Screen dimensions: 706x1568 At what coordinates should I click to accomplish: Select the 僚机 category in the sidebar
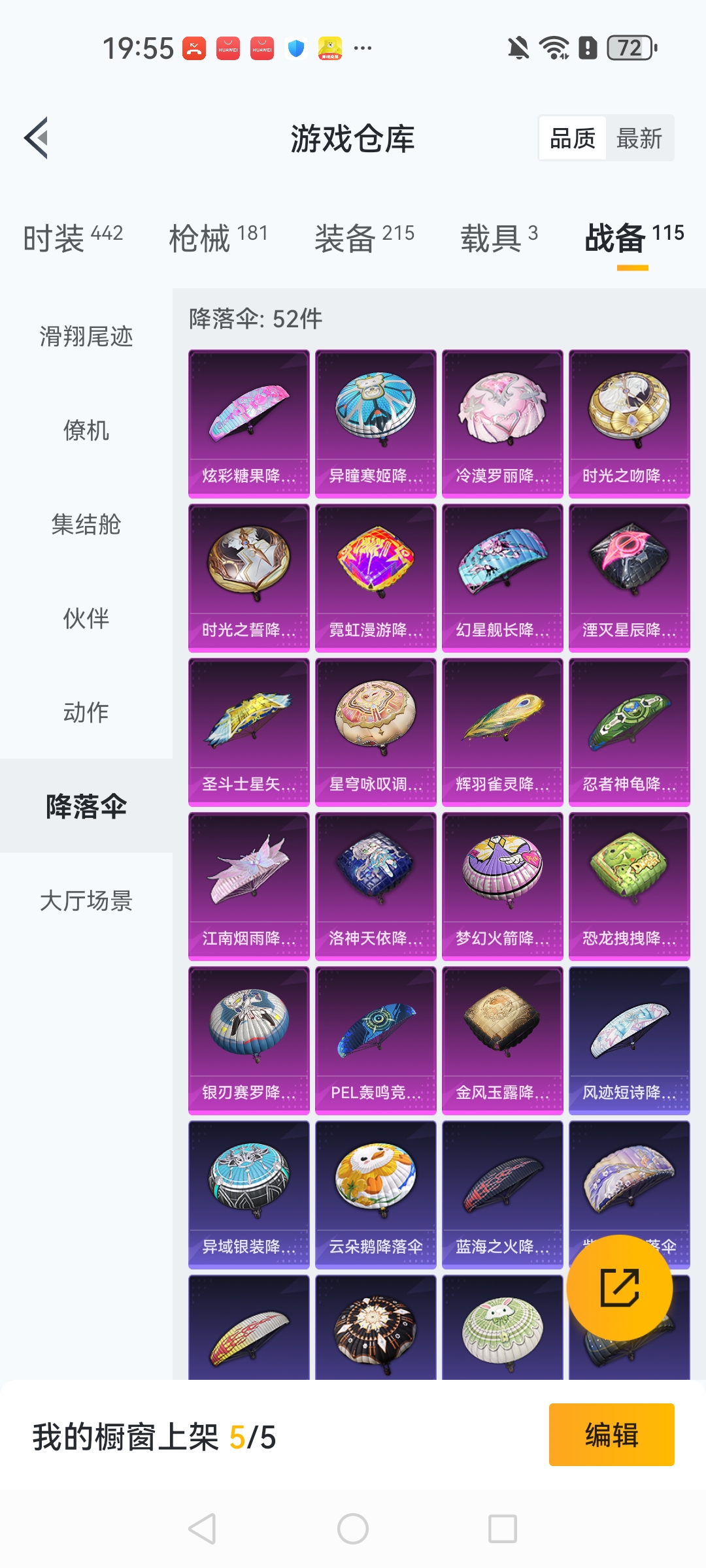86,431
